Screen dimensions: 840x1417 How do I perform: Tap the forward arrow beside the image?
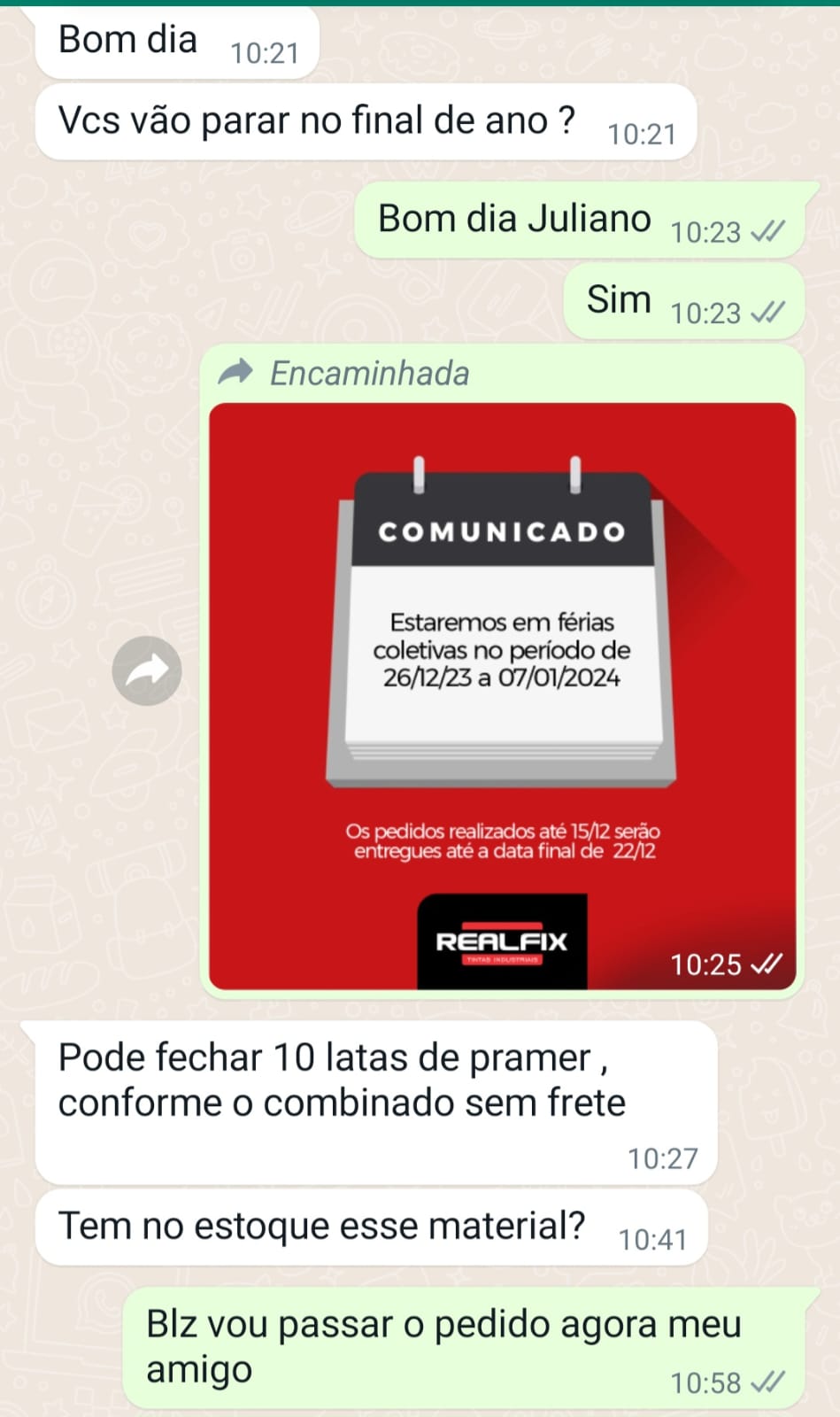click(x=147, y=670)
